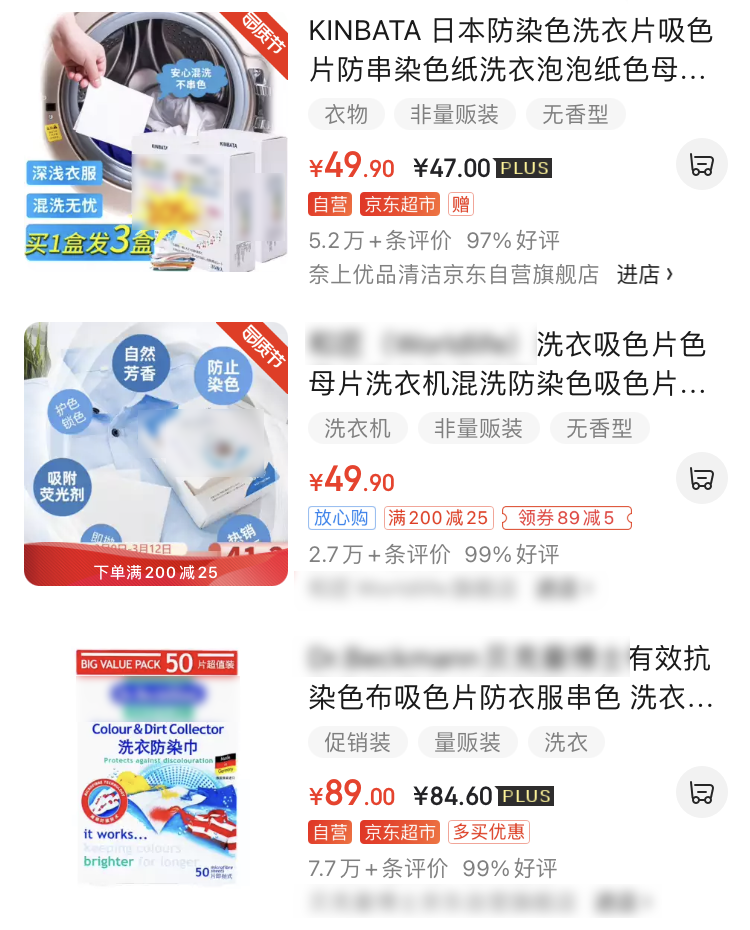Tap 进店 to visit 奈上优品 store

coord(645,274)
